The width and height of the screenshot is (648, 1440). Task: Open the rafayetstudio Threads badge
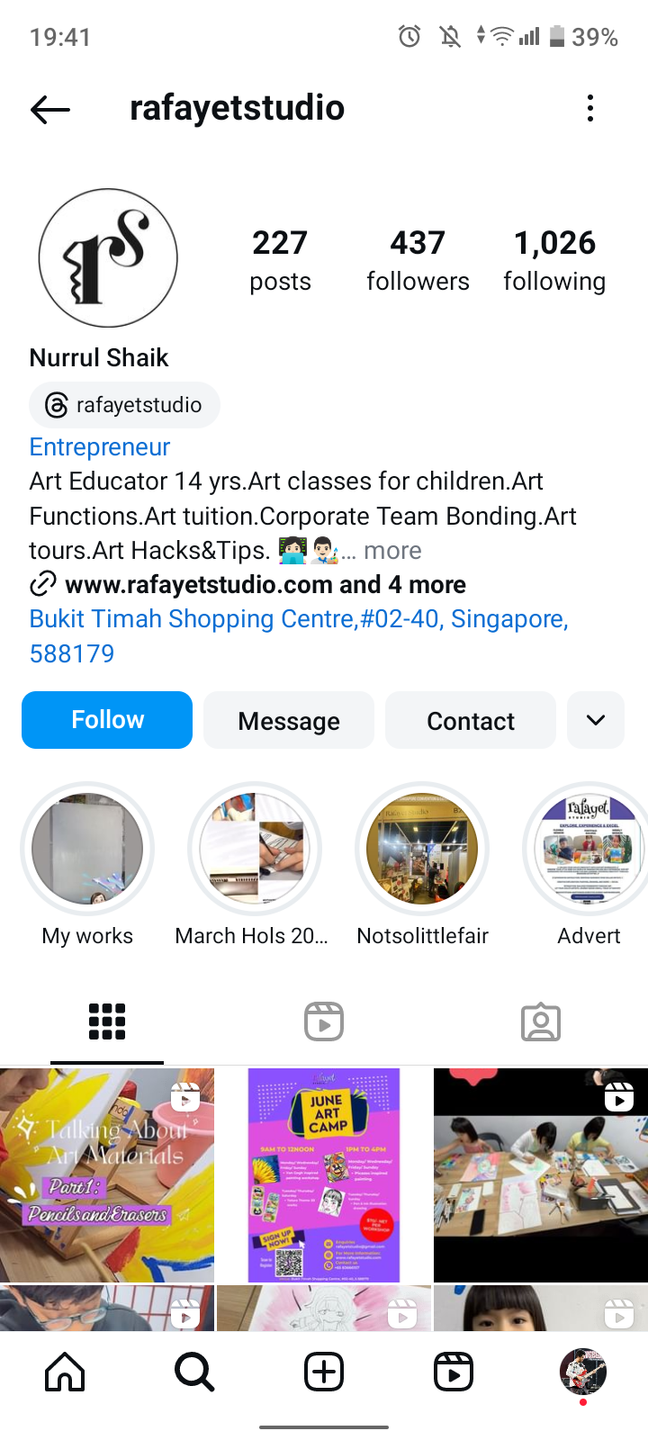click(x=124, y=405)
